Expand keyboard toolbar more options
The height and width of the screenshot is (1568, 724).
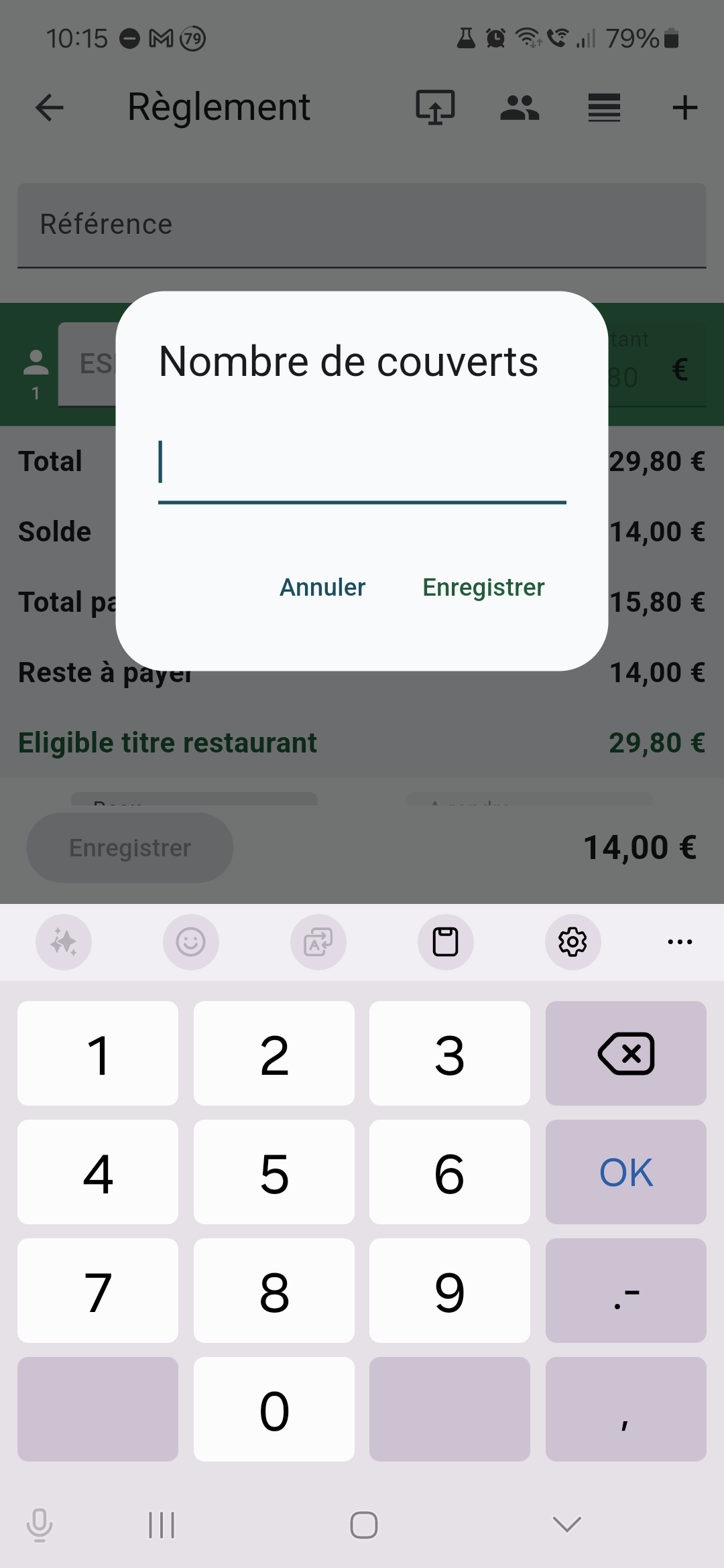click(x=680, y=942)
